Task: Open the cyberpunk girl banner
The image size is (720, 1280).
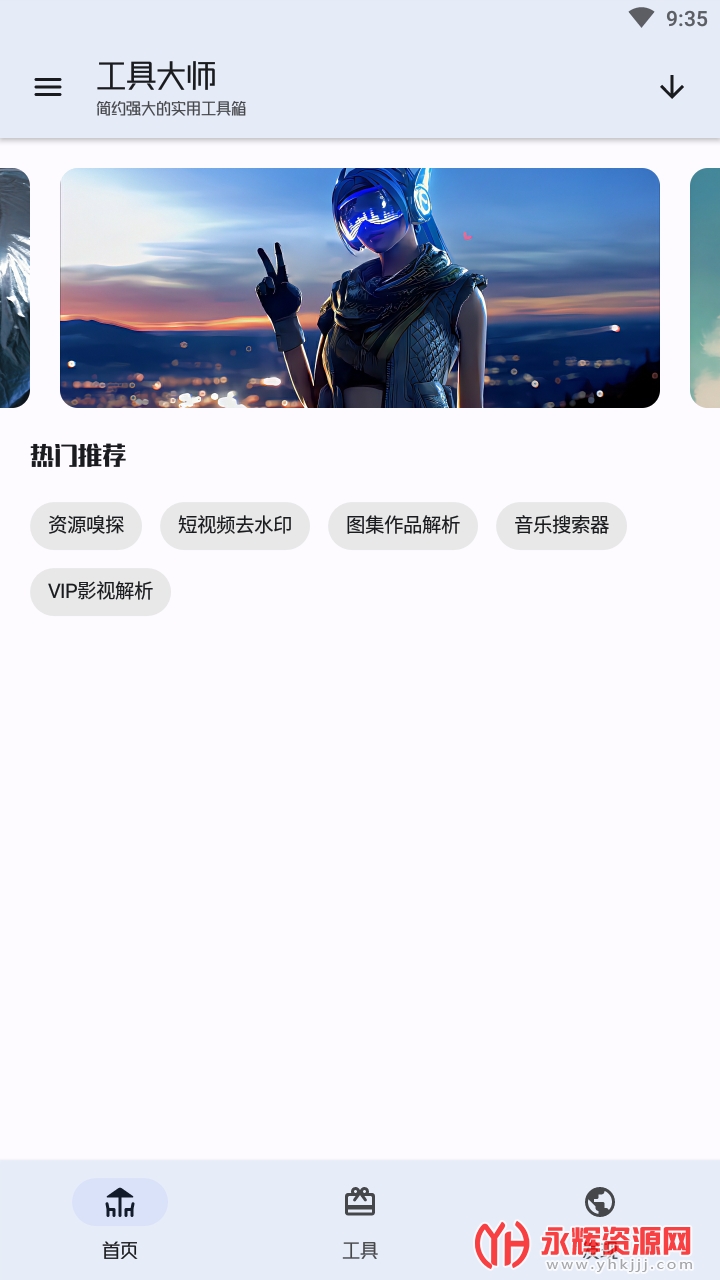Action: coord(360,288)
